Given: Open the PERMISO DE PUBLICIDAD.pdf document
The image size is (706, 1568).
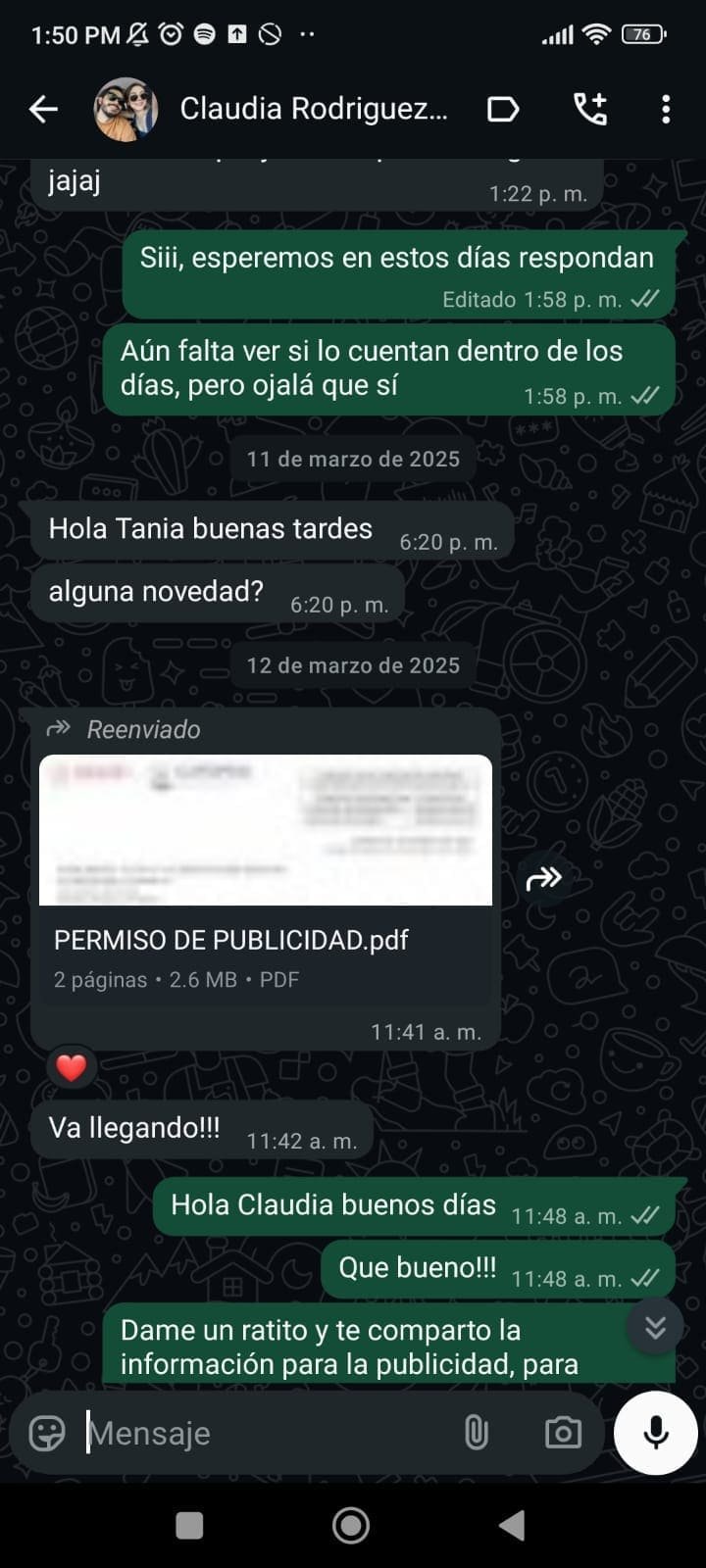Looking at the screenshot, I should pos(265,867).
